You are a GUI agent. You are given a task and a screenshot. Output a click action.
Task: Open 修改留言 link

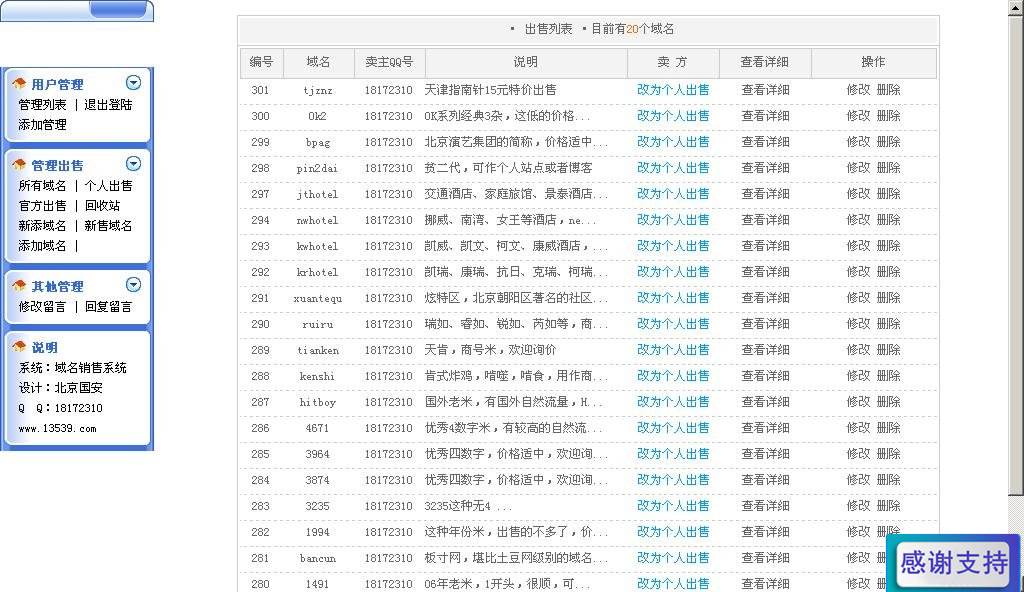(x=42, y=307)
